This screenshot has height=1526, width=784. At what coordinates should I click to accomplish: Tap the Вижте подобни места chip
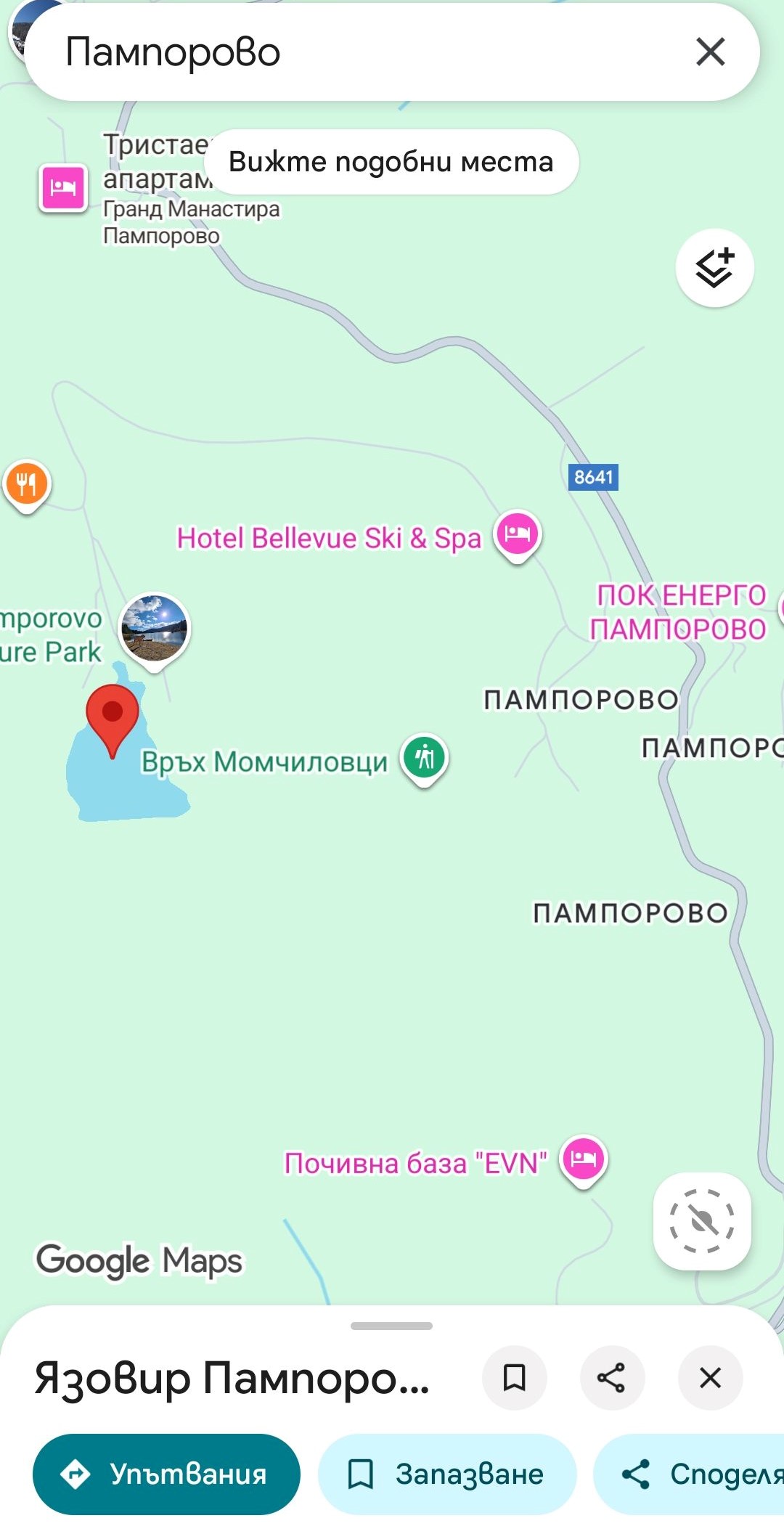pos(391,162)
